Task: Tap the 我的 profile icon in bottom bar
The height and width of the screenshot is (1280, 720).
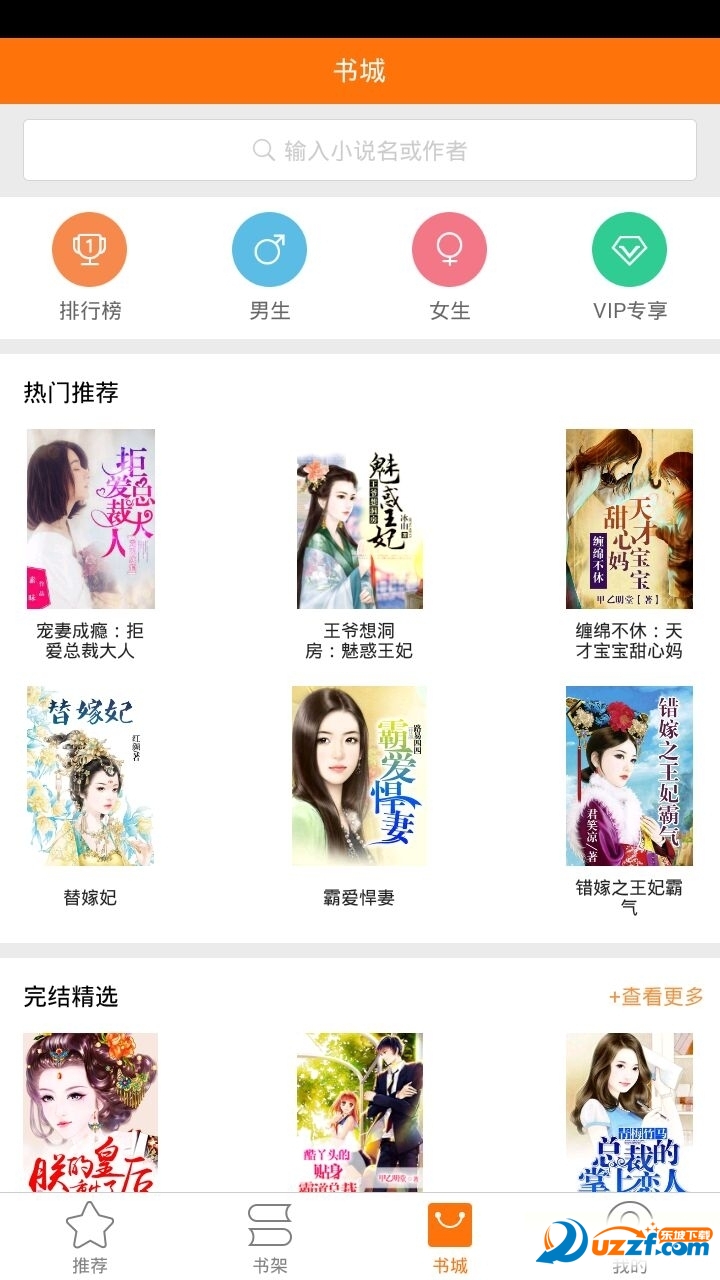Action: tap(630, 1227)
